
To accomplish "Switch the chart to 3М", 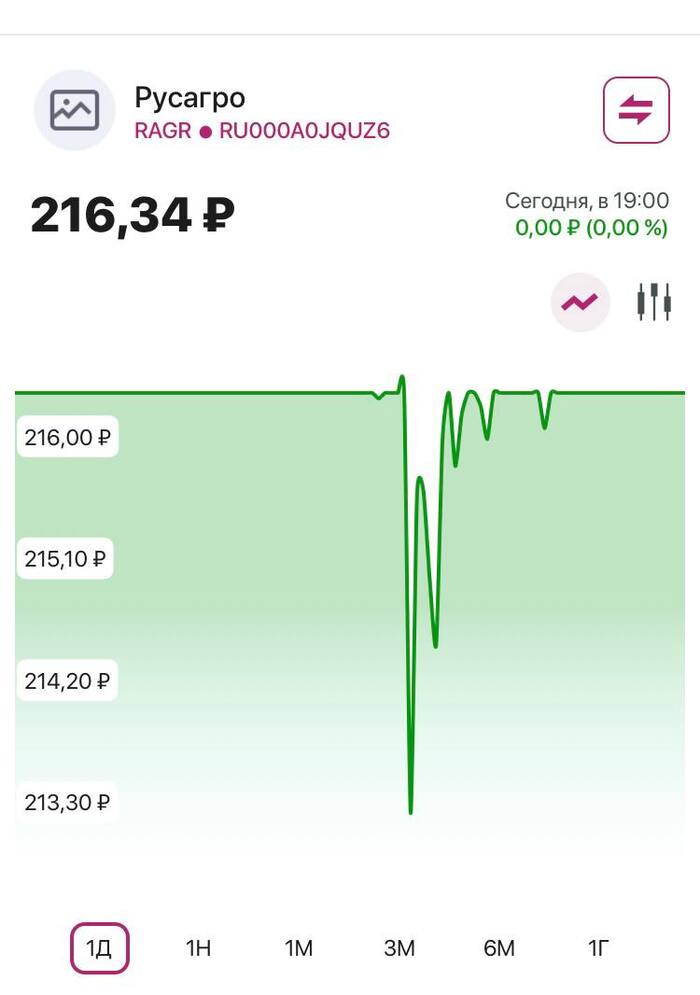I will point(398,947).
